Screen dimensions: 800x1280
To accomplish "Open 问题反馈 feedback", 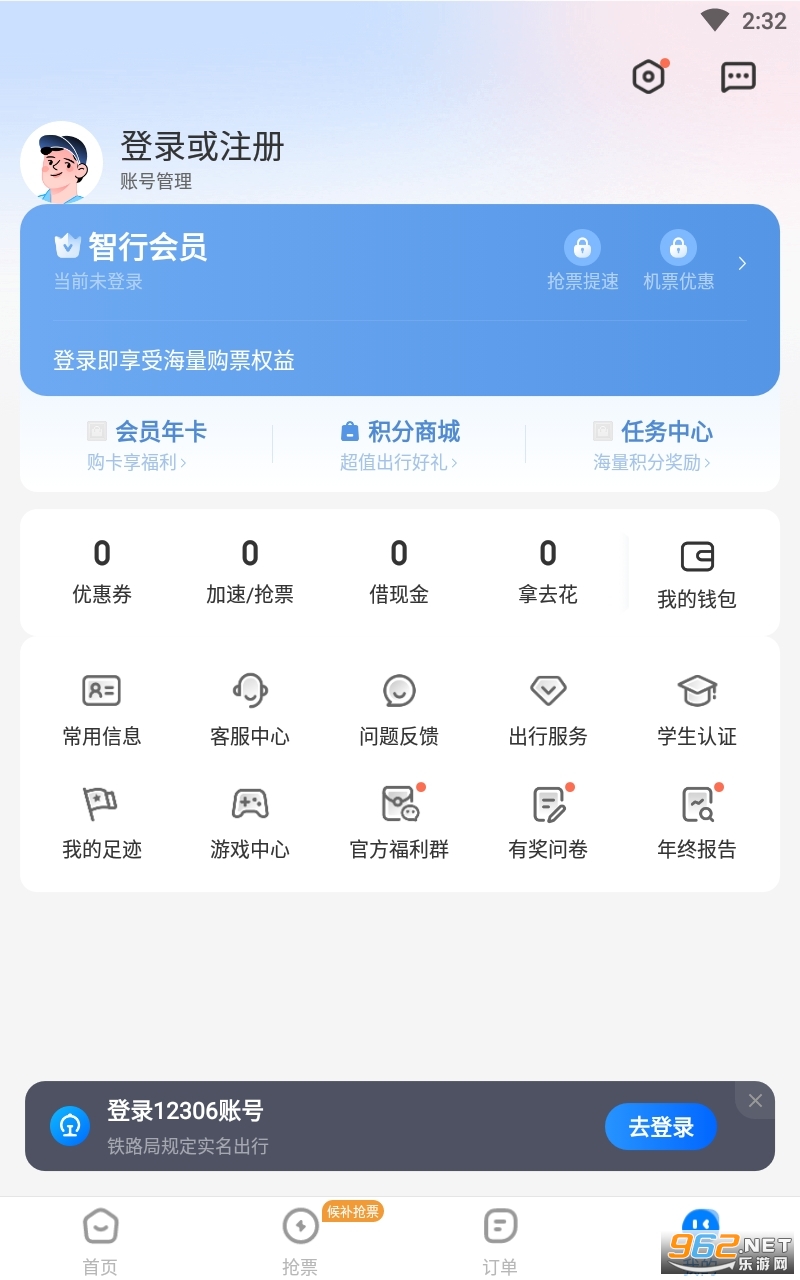I will point(399,710).
